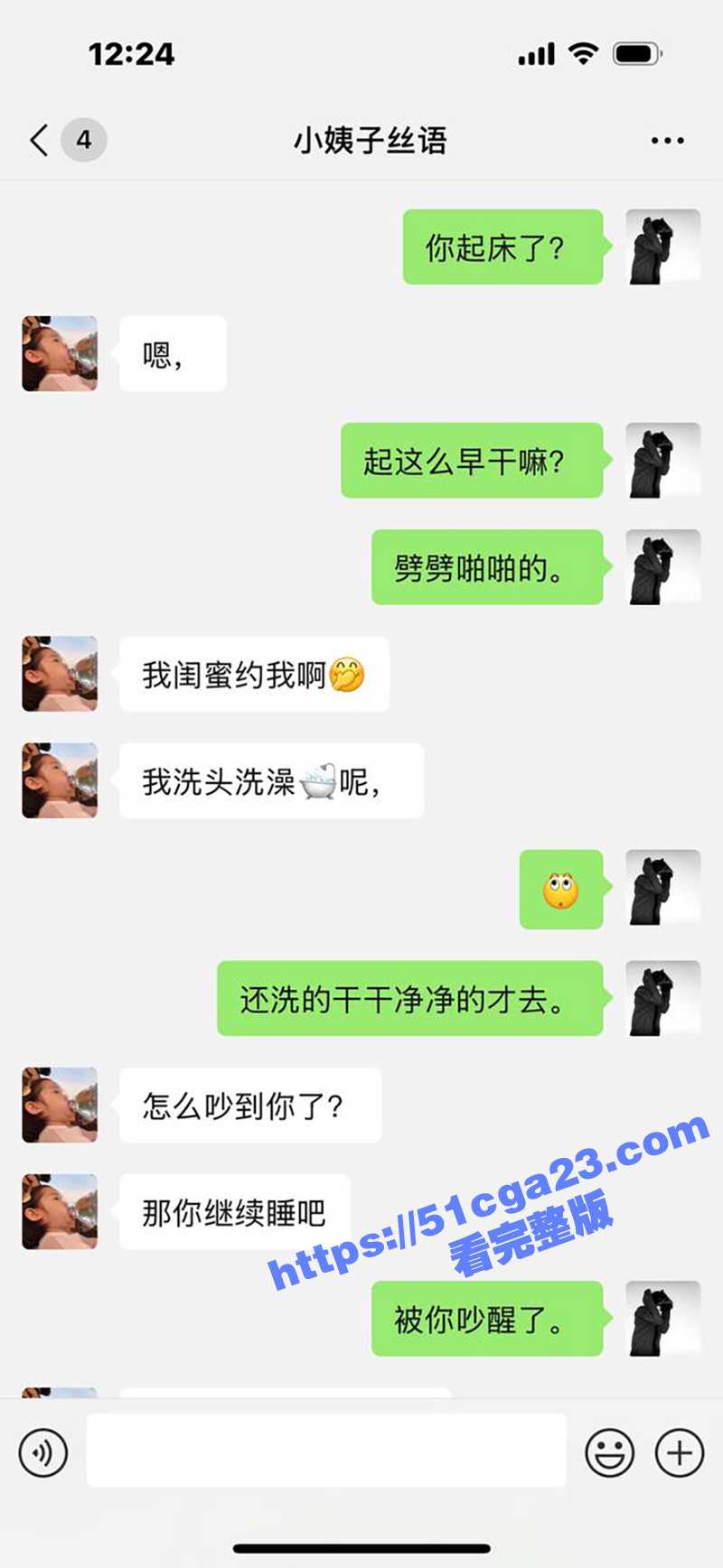723x1568 pixels.
Task: Select the message bubble 被你吵醒了。
Action: click(486, 1319)
